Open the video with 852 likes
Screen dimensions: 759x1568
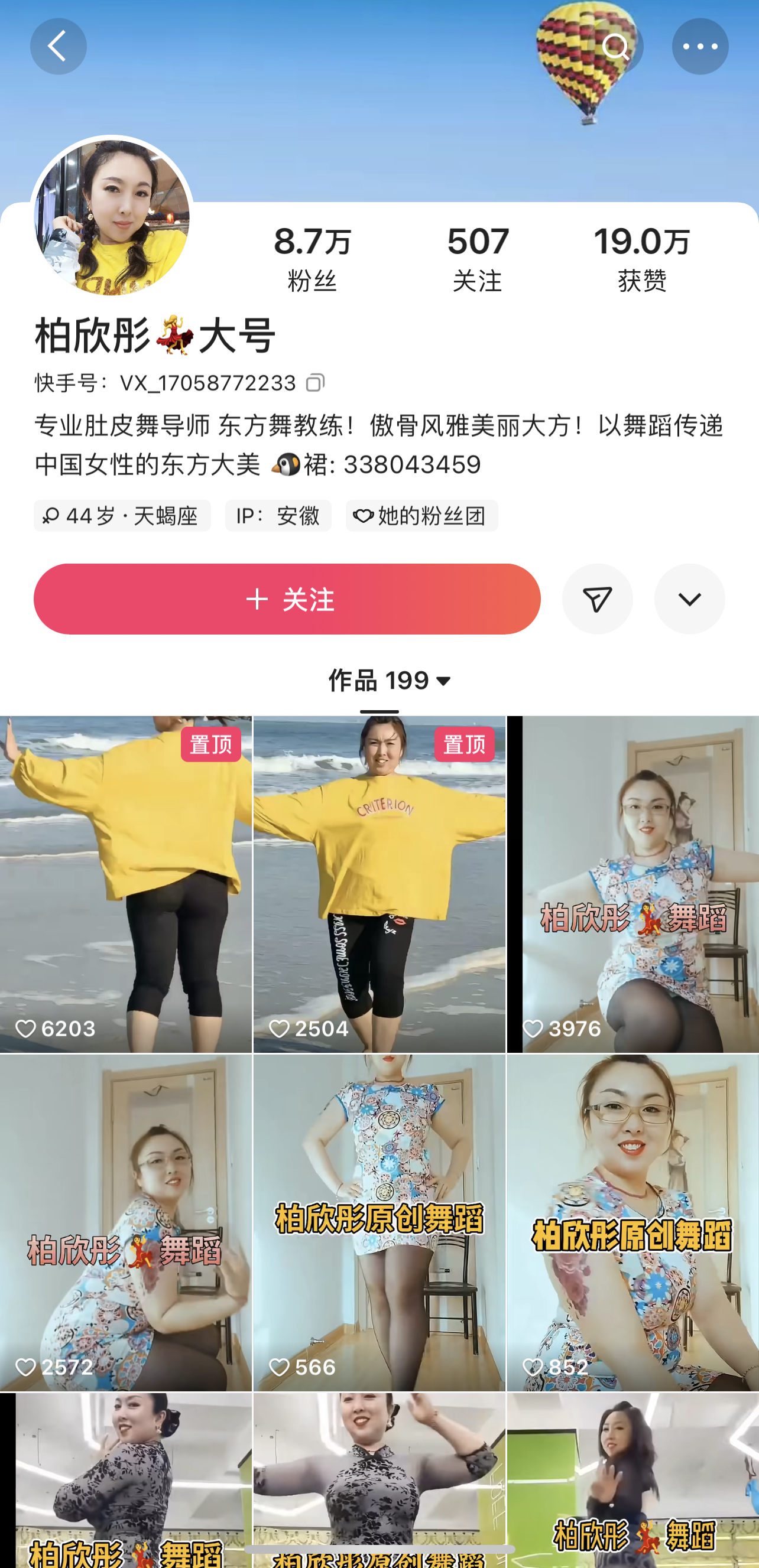[632, 1222]
